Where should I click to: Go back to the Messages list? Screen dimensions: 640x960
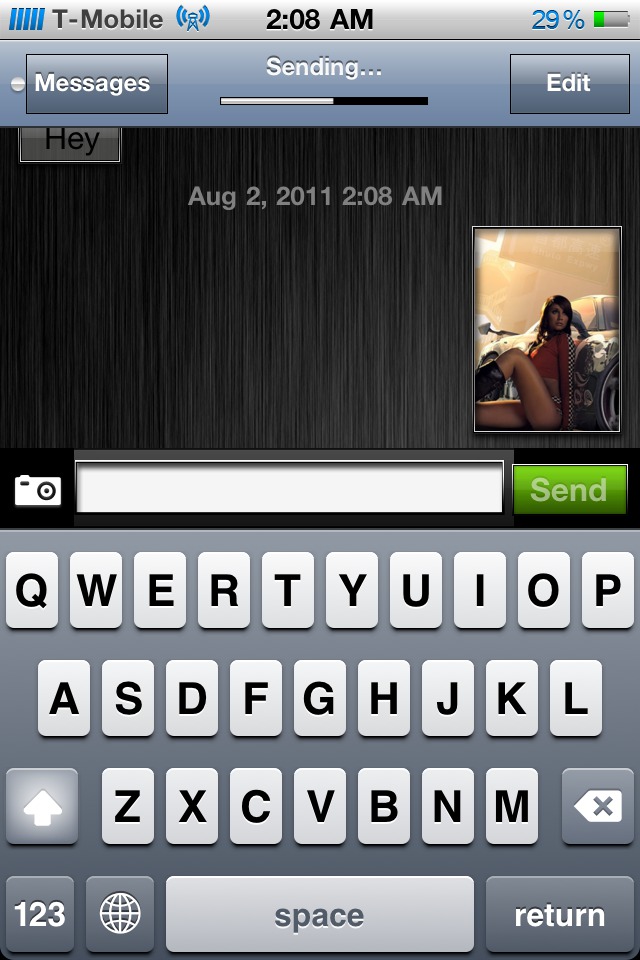pyautogui.click(x=92, y=84)
